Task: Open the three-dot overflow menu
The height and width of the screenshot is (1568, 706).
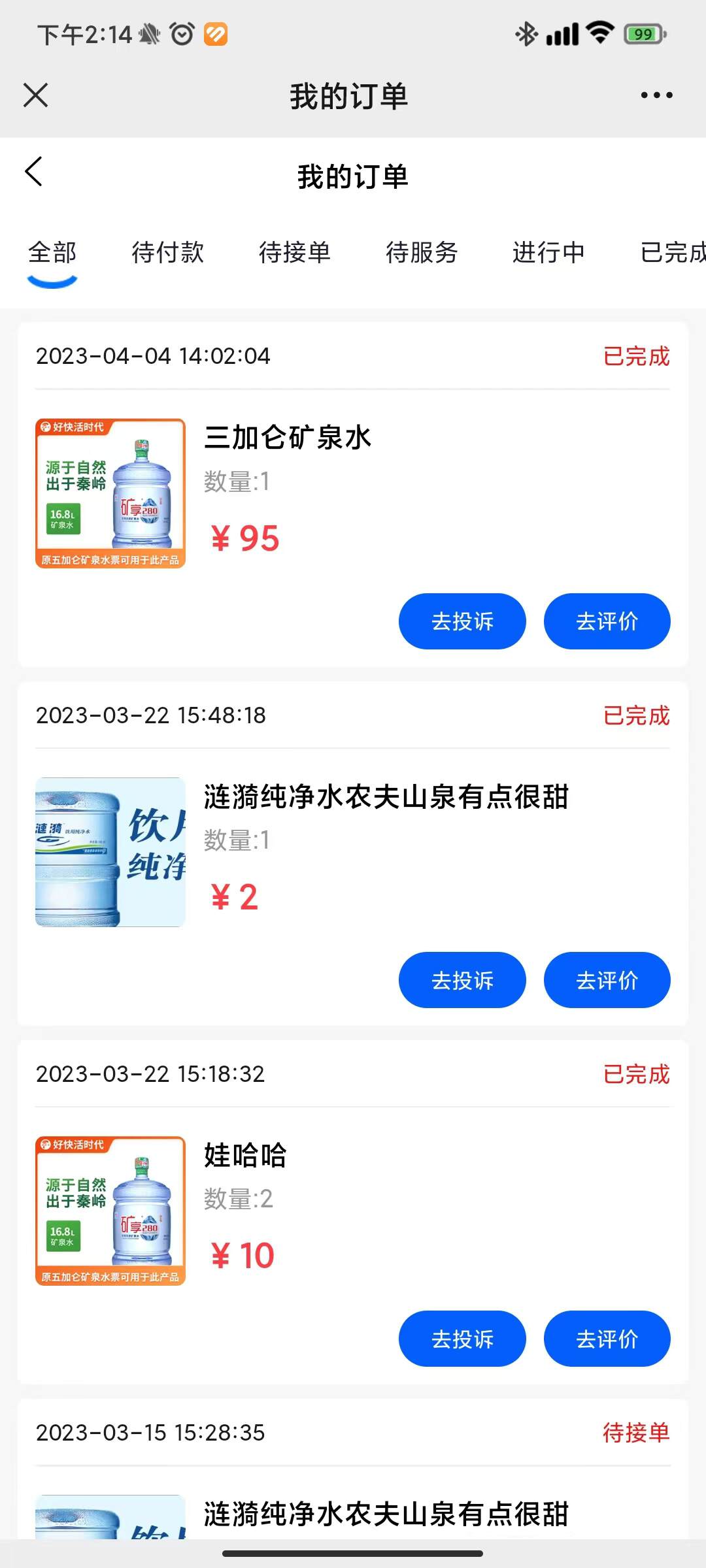Action: (x=656, y=95)
